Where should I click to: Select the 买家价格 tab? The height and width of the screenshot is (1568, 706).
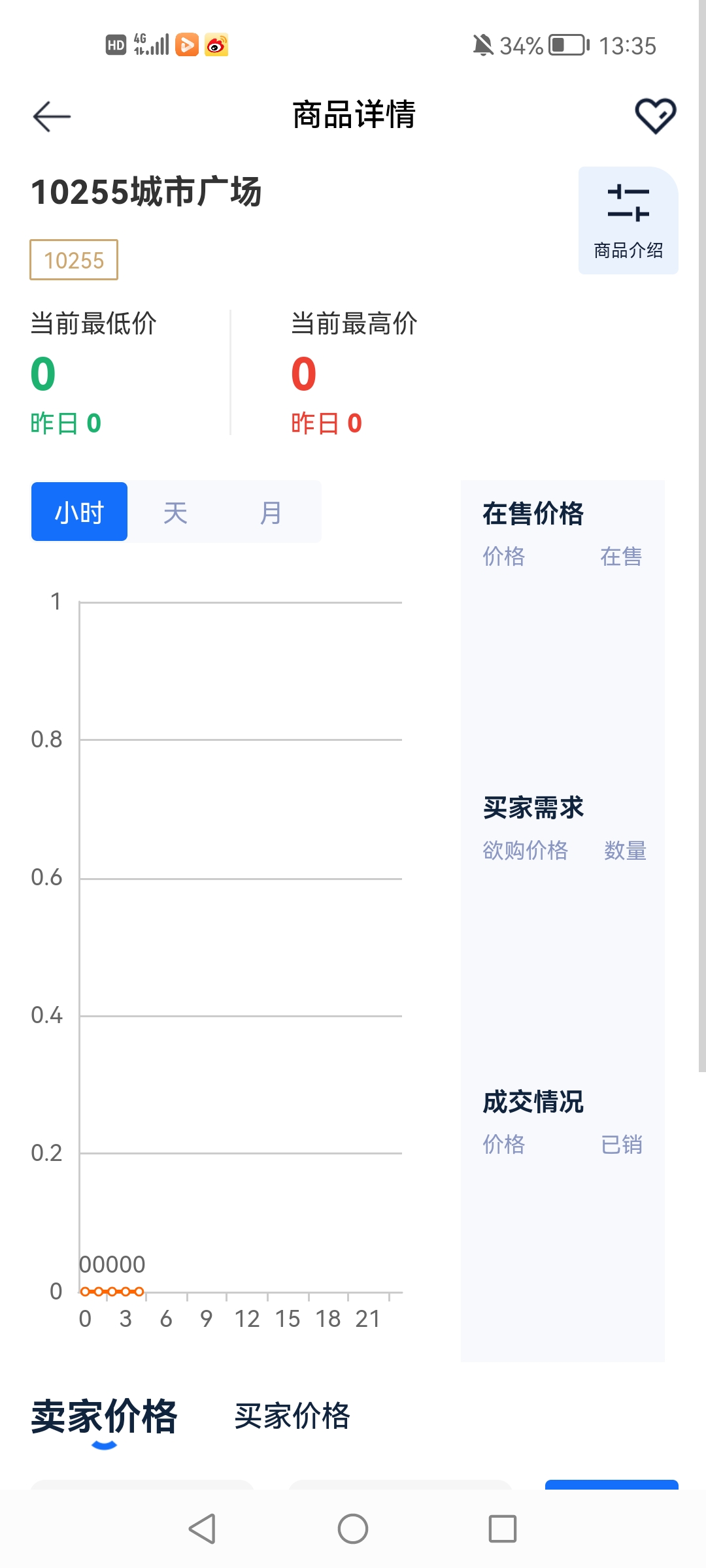292,1416
